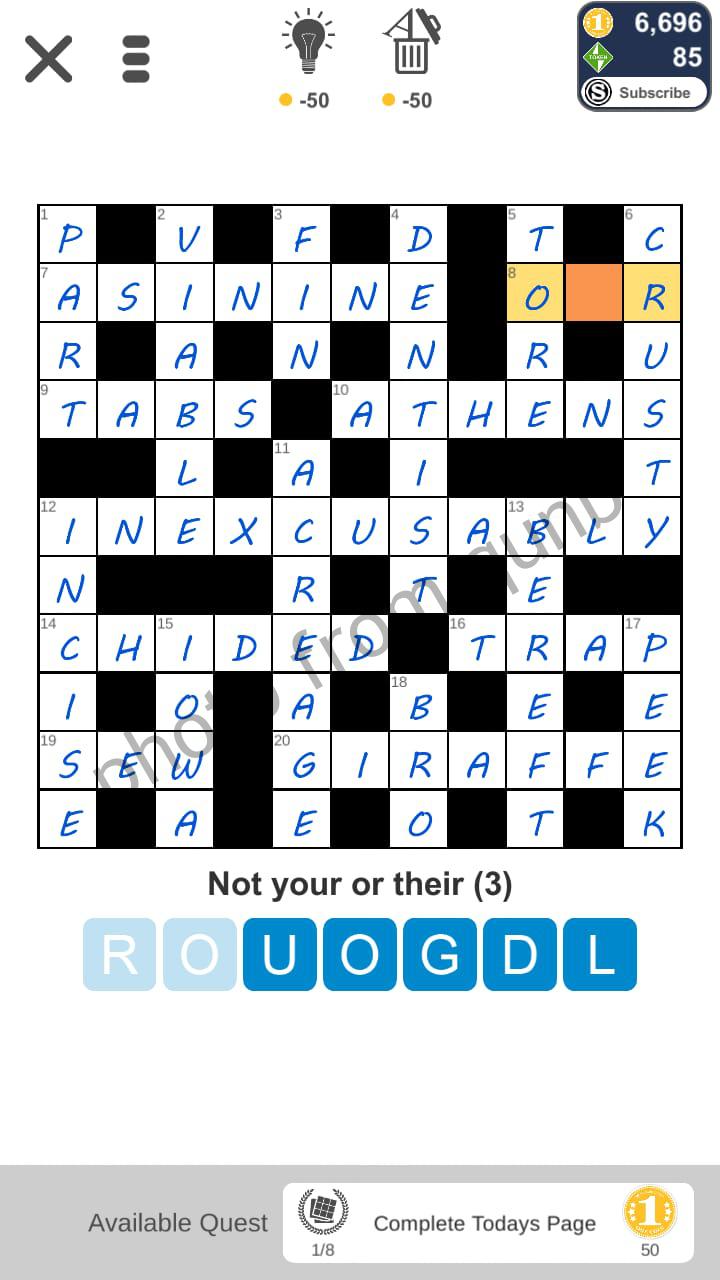
Task: Close the crossword puzzle
Action: tap(48, 59)
